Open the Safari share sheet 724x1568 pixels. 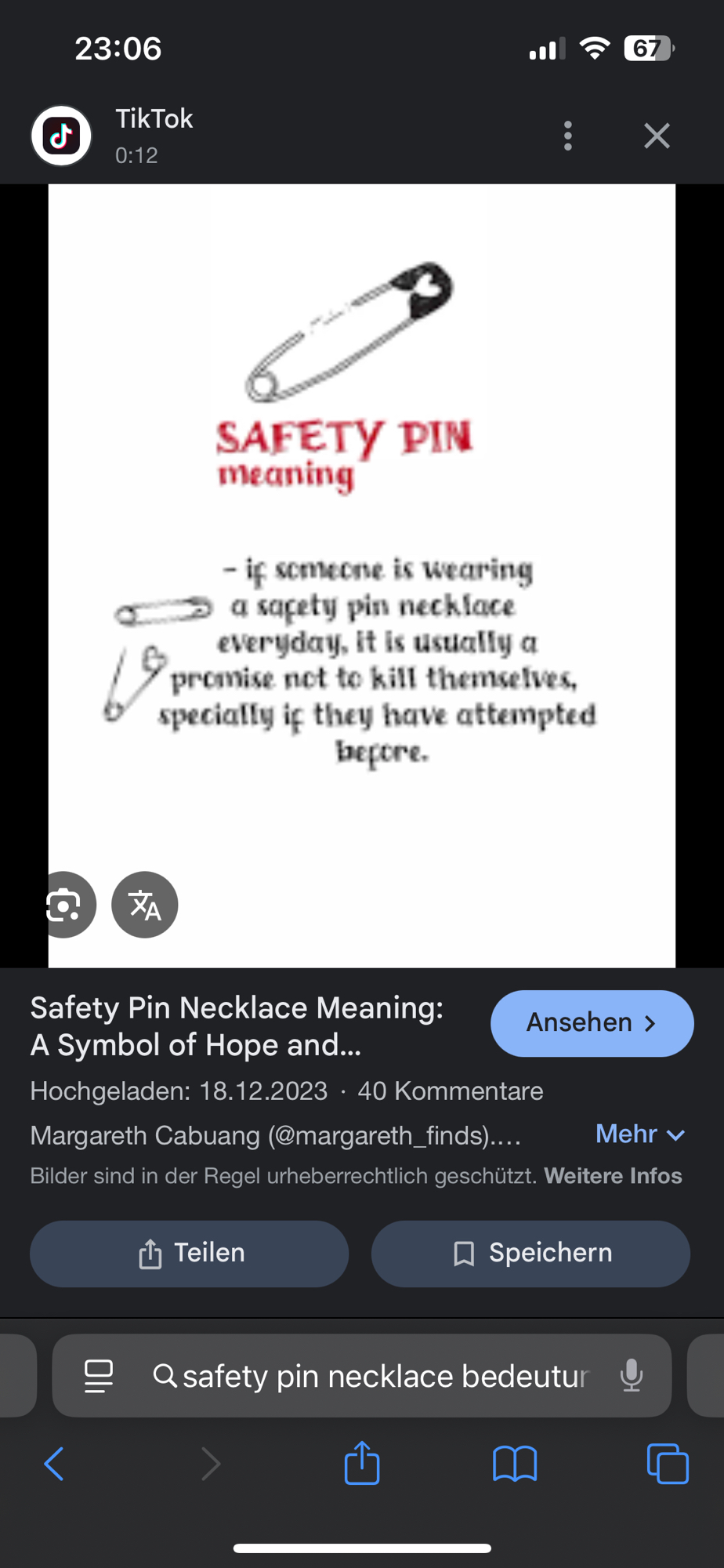pos(362,1463)
